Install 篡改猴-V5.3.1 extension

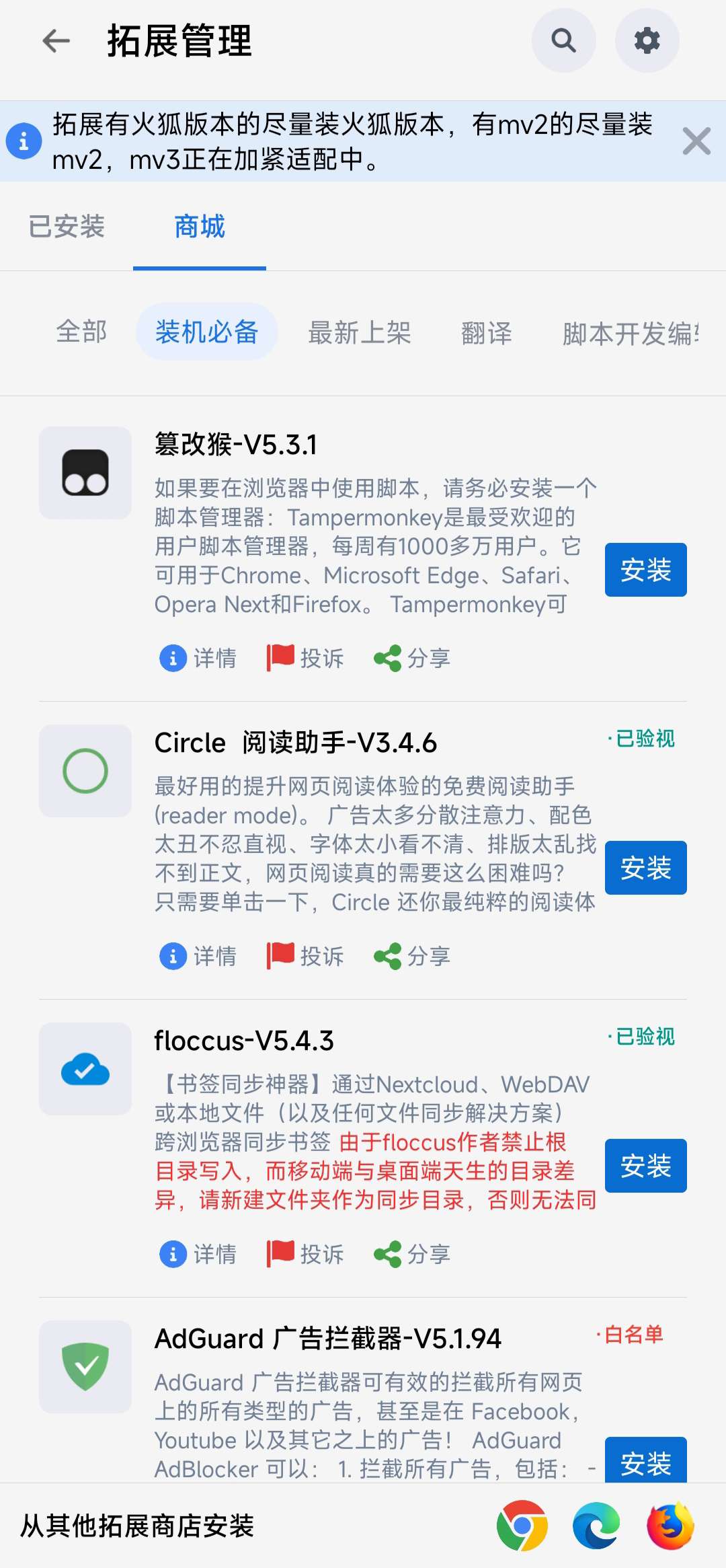[x=645, y=570]
